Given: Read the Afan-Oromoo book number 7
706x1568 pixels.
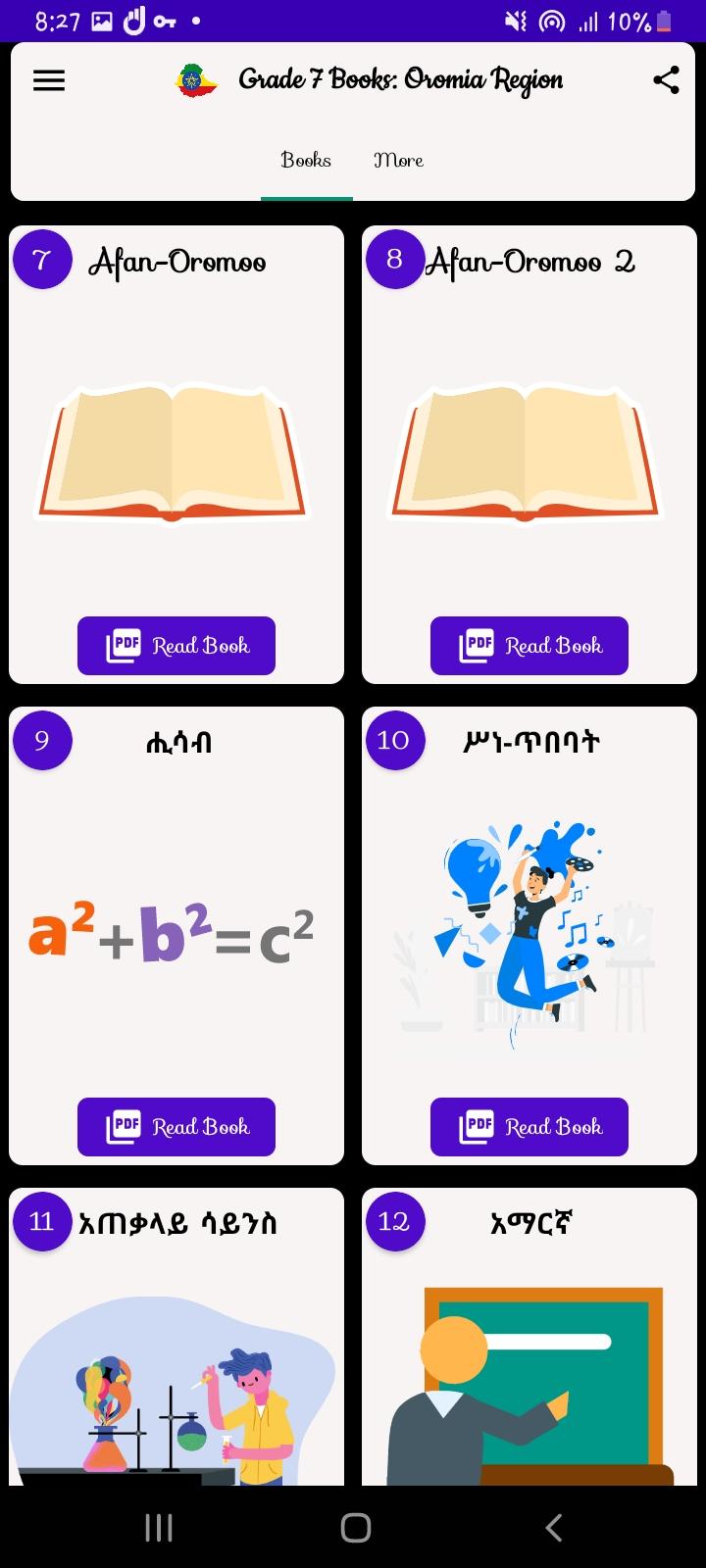Looking at the screenshot, I should [176, 646].
